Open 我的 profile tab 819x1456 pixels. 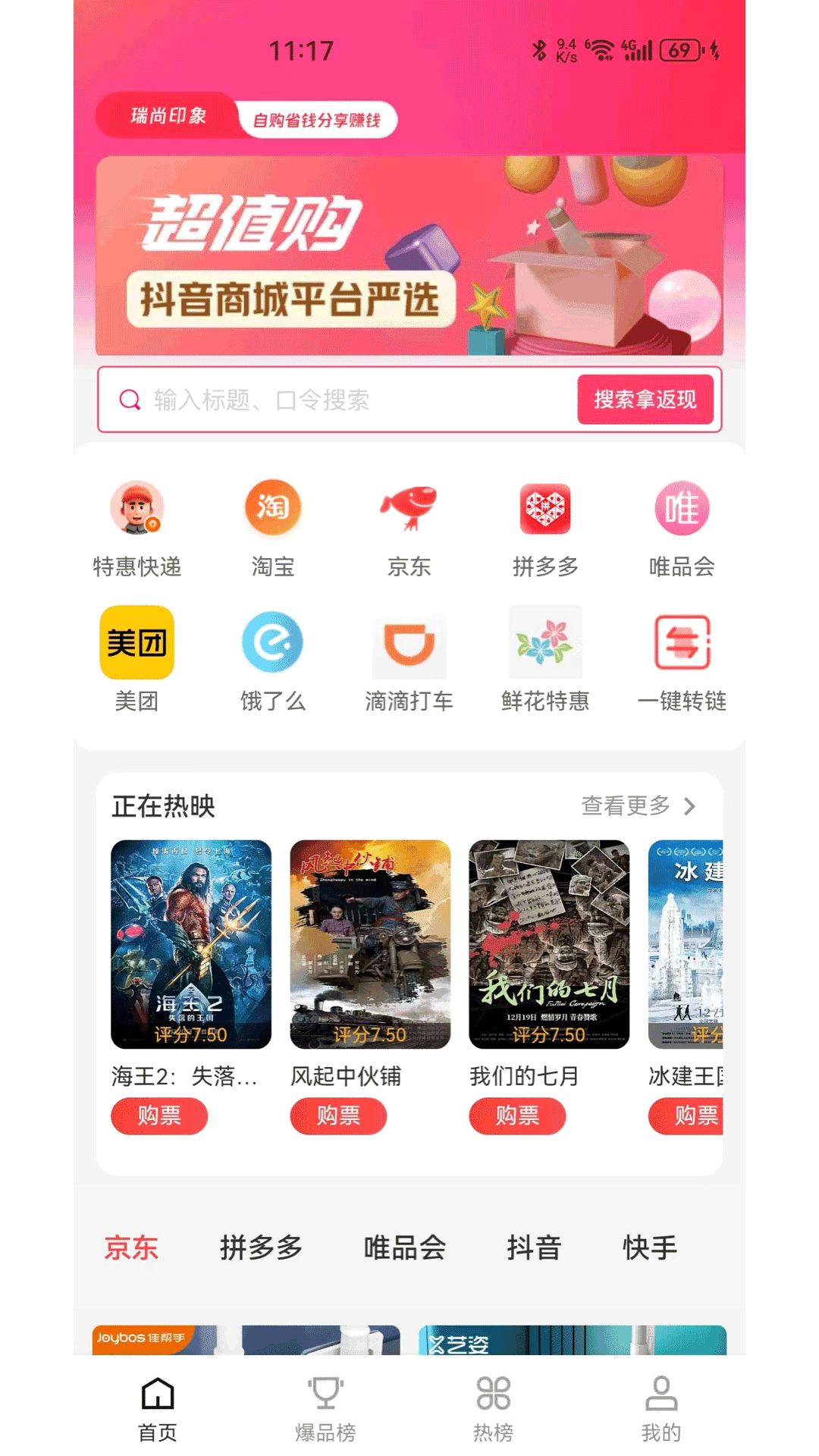[x=661, y=1409]
